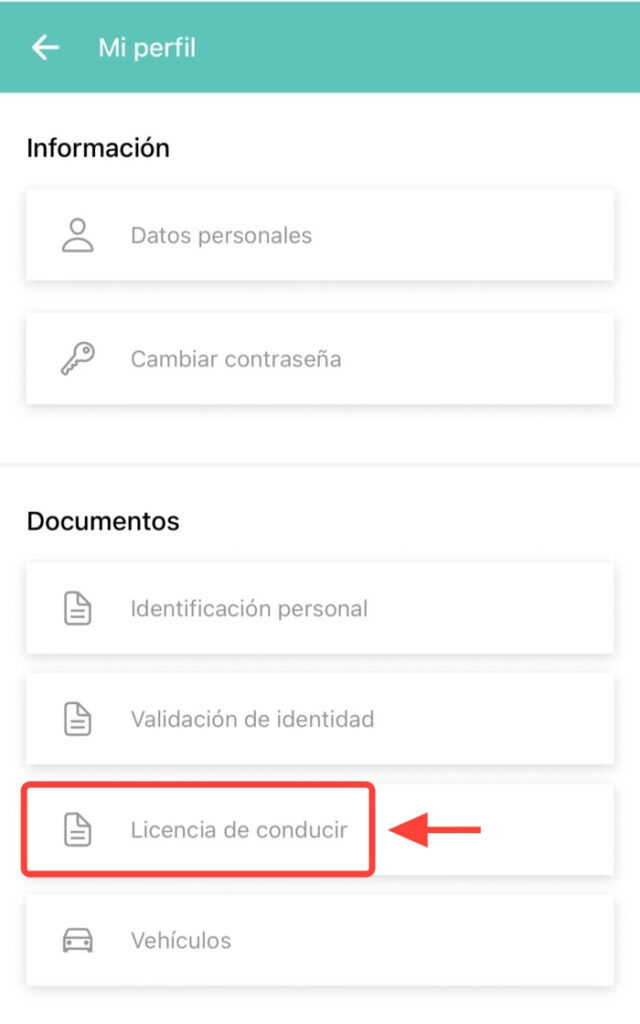The height and width of the screenshot is (1024, 640).
Task: Open Validación de identidad
Action: 319,719
